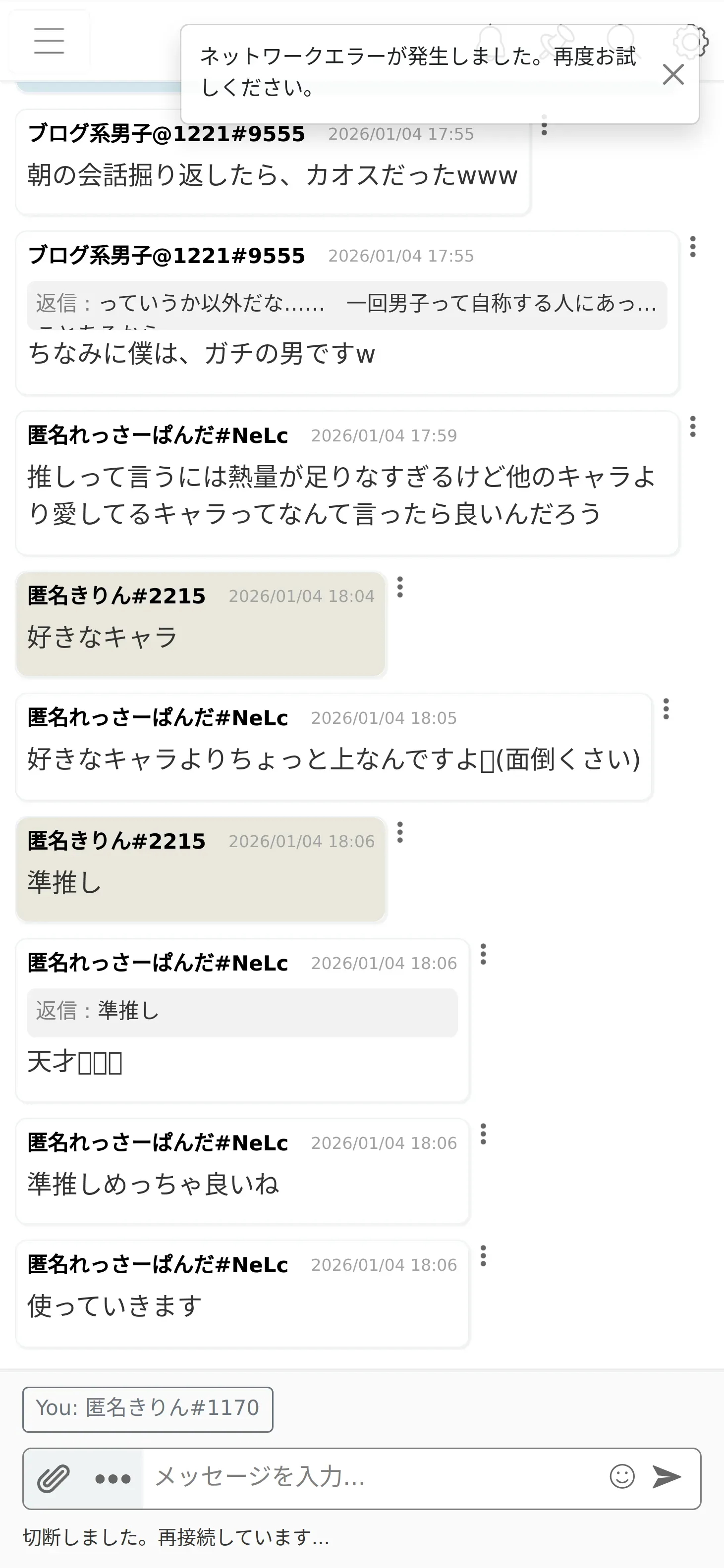
Task: Open options for the 好きなキャラ message
Action: (x=399, y=588)
